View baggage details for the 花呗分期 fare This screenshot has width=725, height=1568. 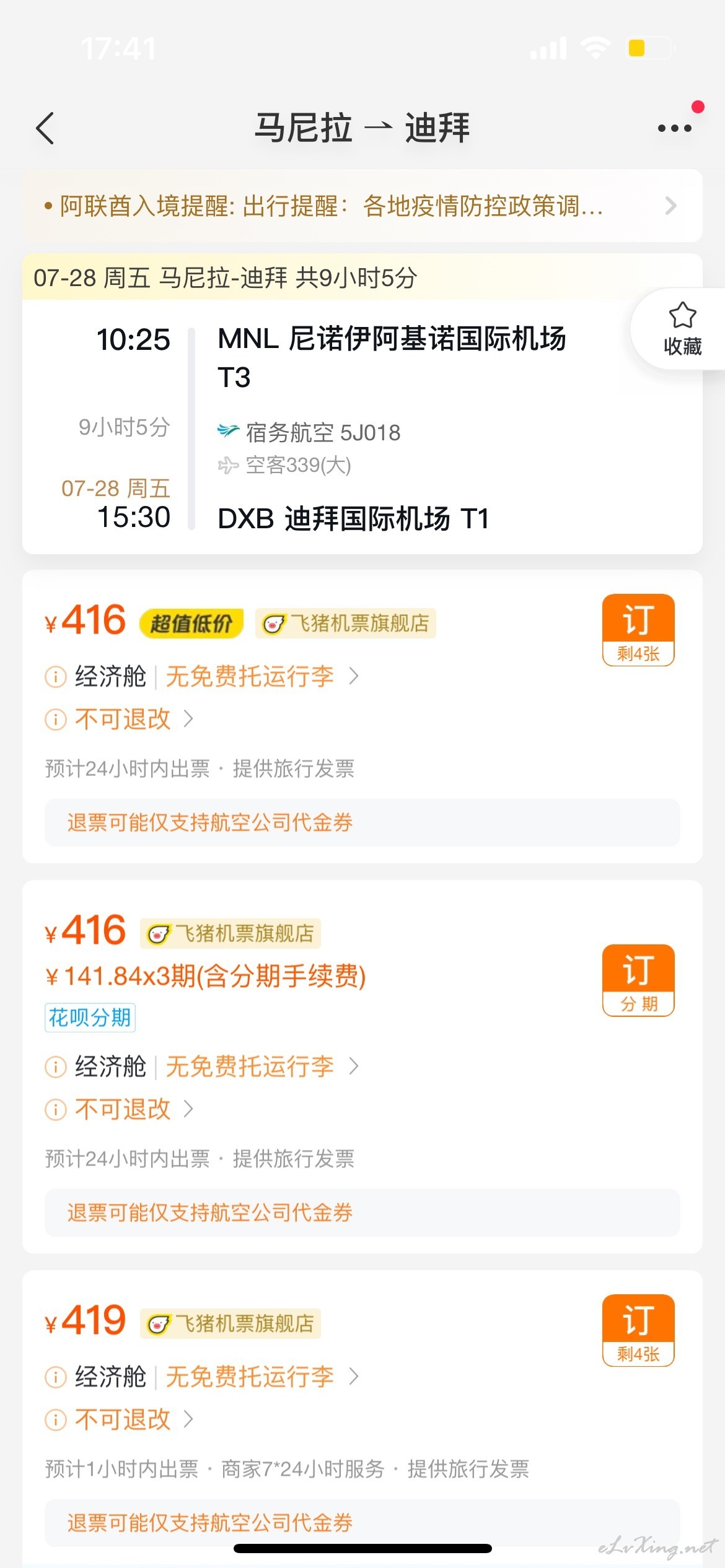point(262,1066)
